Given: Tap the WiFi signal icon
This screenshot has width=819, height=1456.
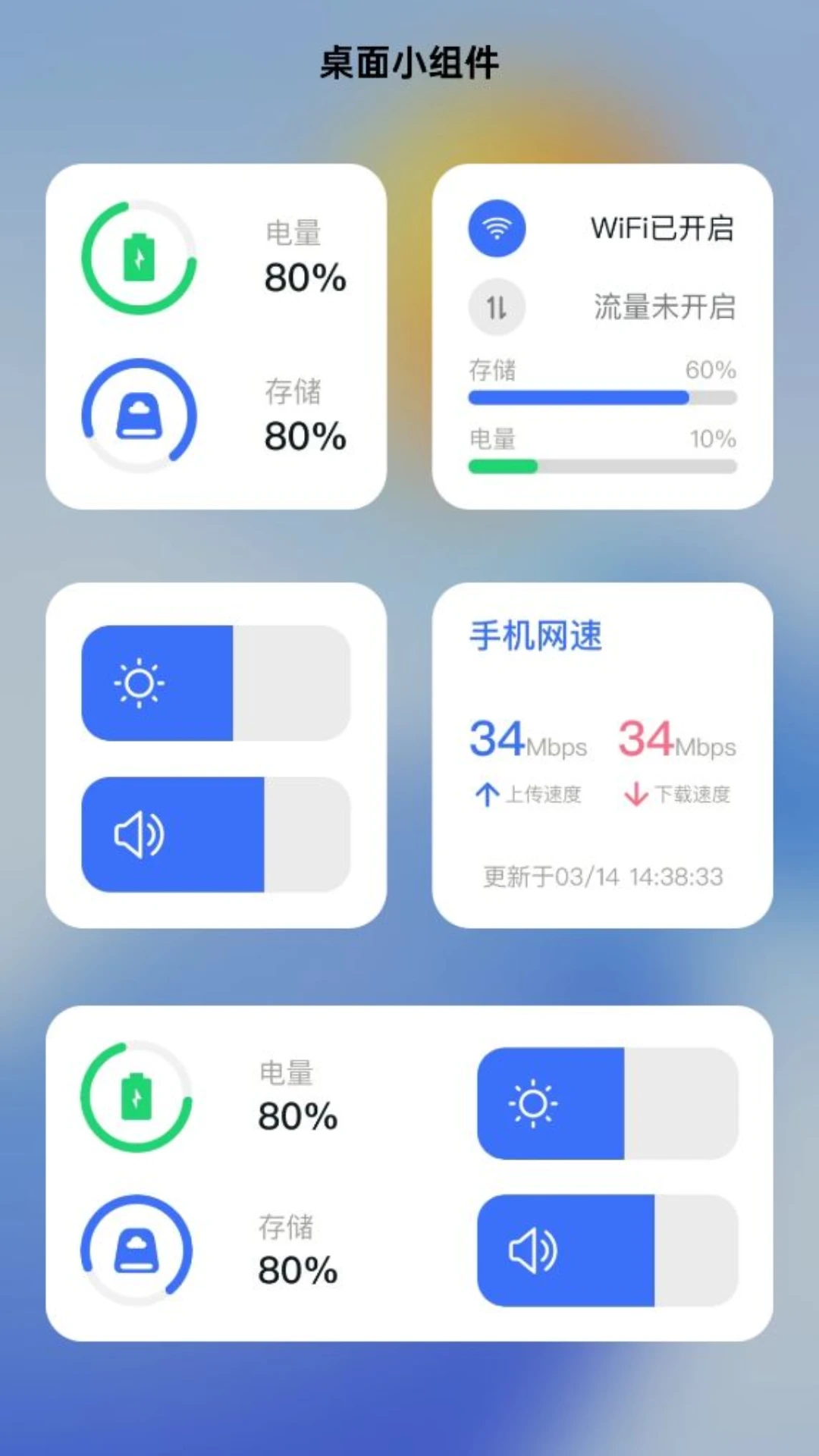Looking at the screenshot, I should pos(496,228).
